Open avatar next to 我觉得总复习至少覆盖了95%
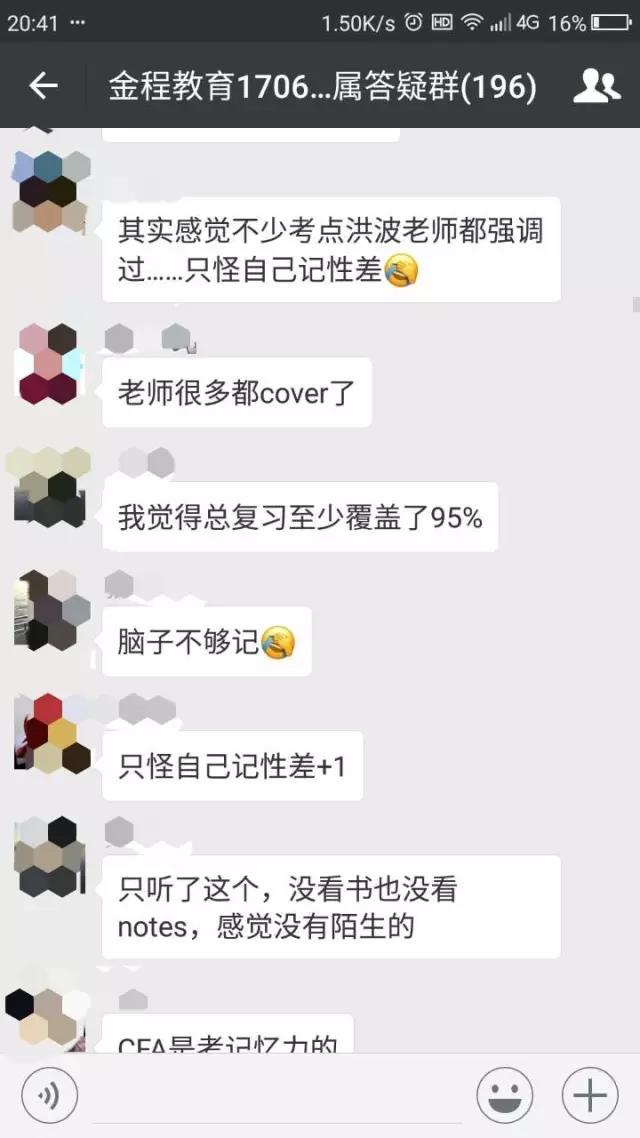The width and height of the screenshot is (640, 1138). [48, 487]
